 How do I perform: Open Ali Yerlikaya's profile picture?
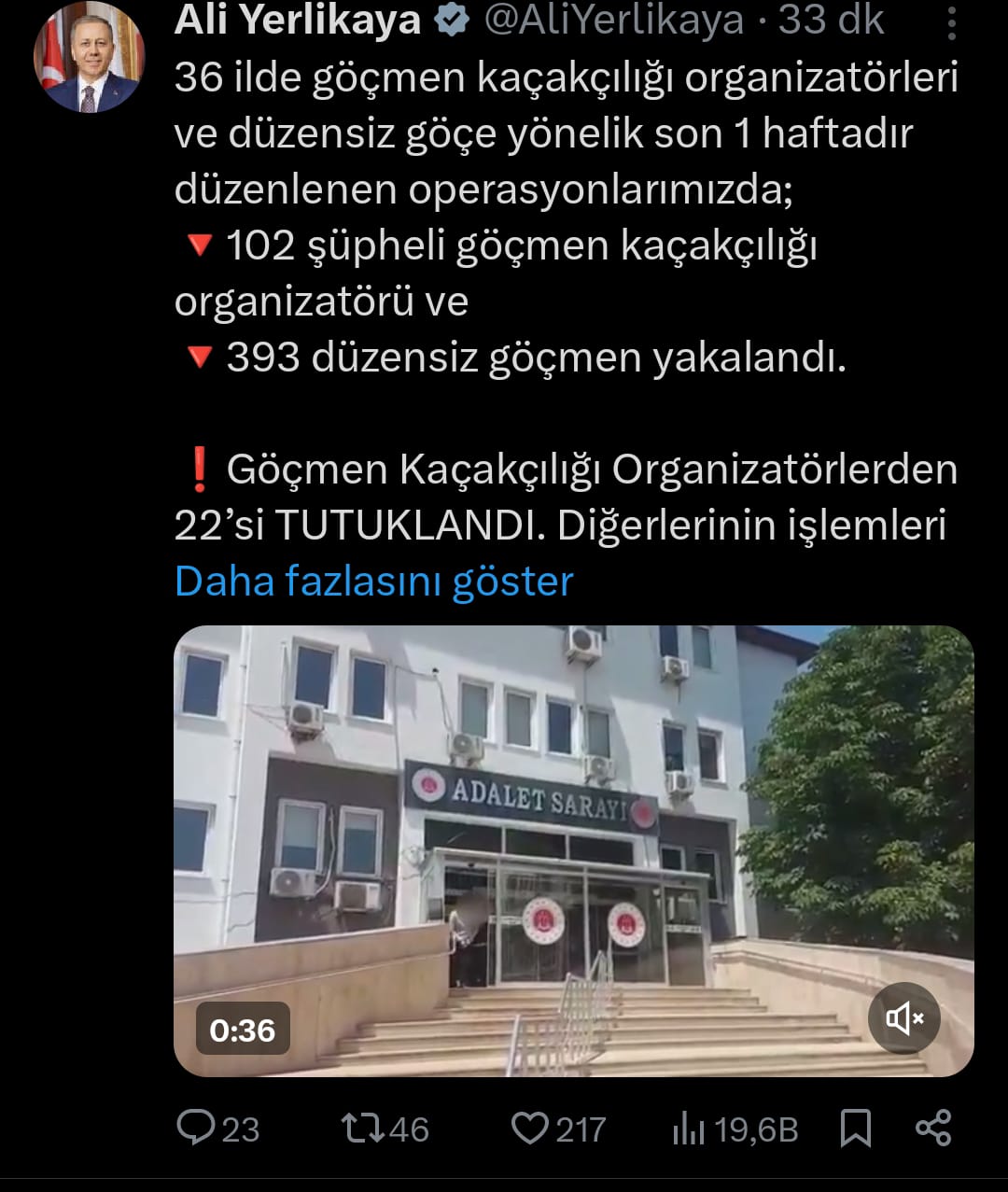90,58
